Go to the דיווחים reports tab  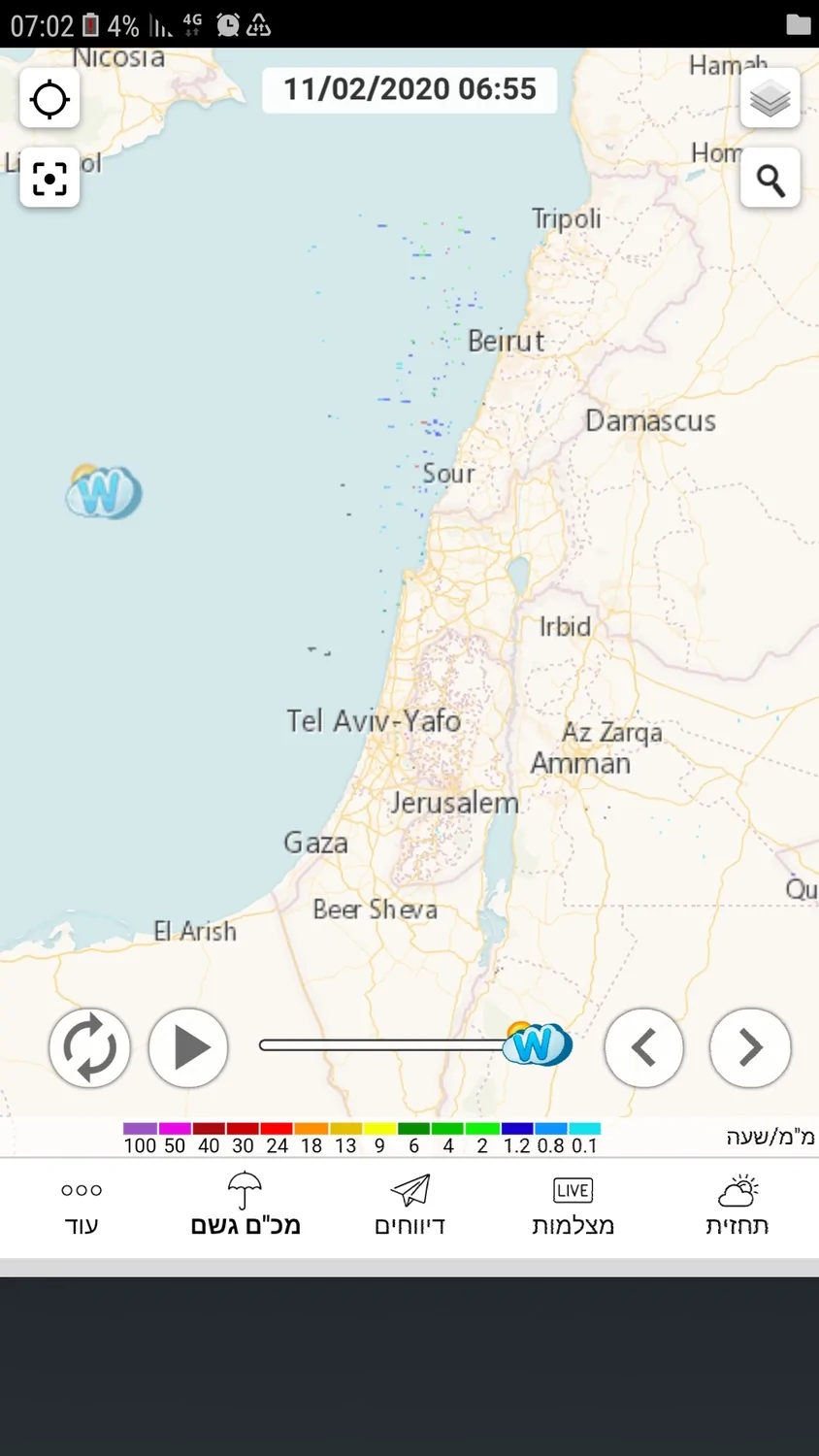coord(409,1207)
